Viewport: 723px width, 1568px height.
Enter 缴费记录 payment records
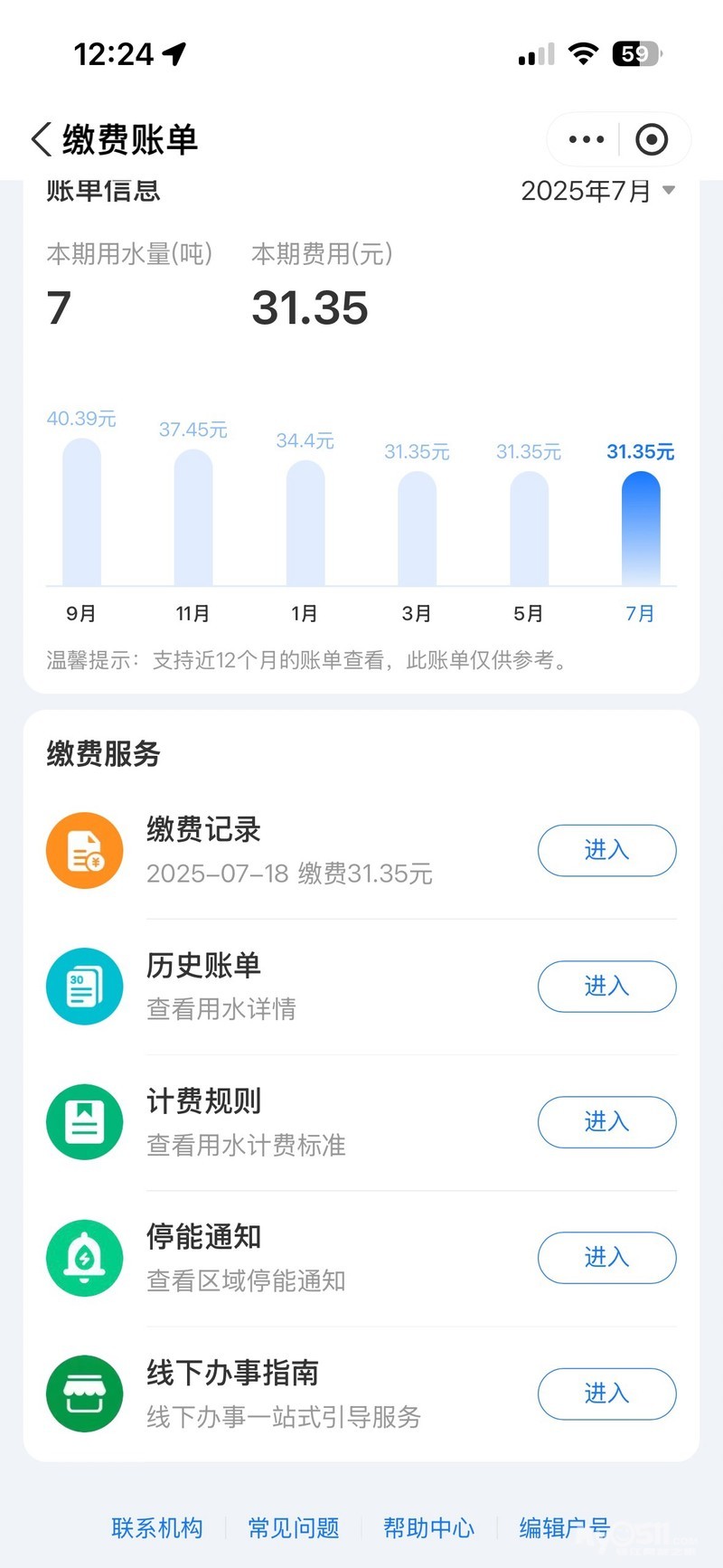[x=606, y=850]
